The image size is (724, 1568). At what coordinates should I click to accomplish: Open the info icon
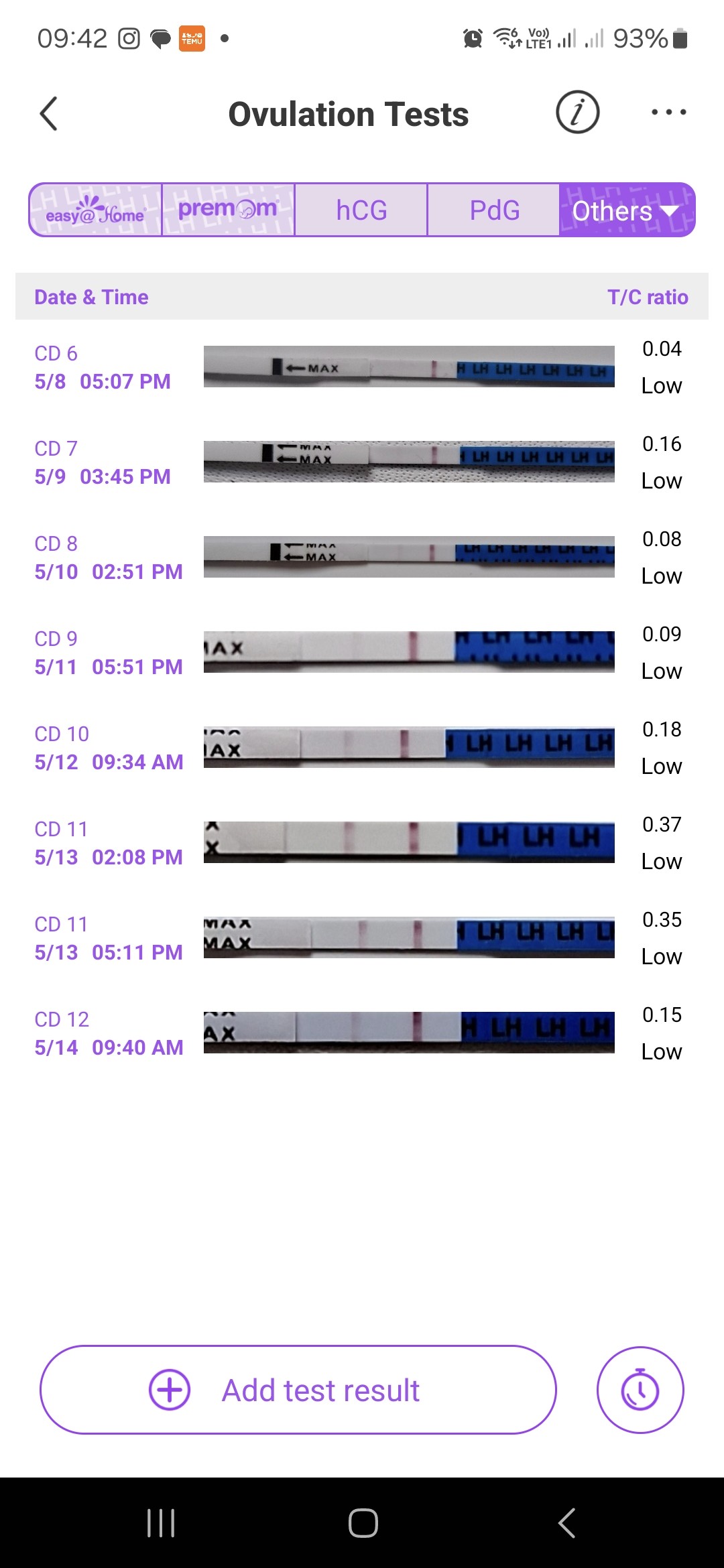577,113
